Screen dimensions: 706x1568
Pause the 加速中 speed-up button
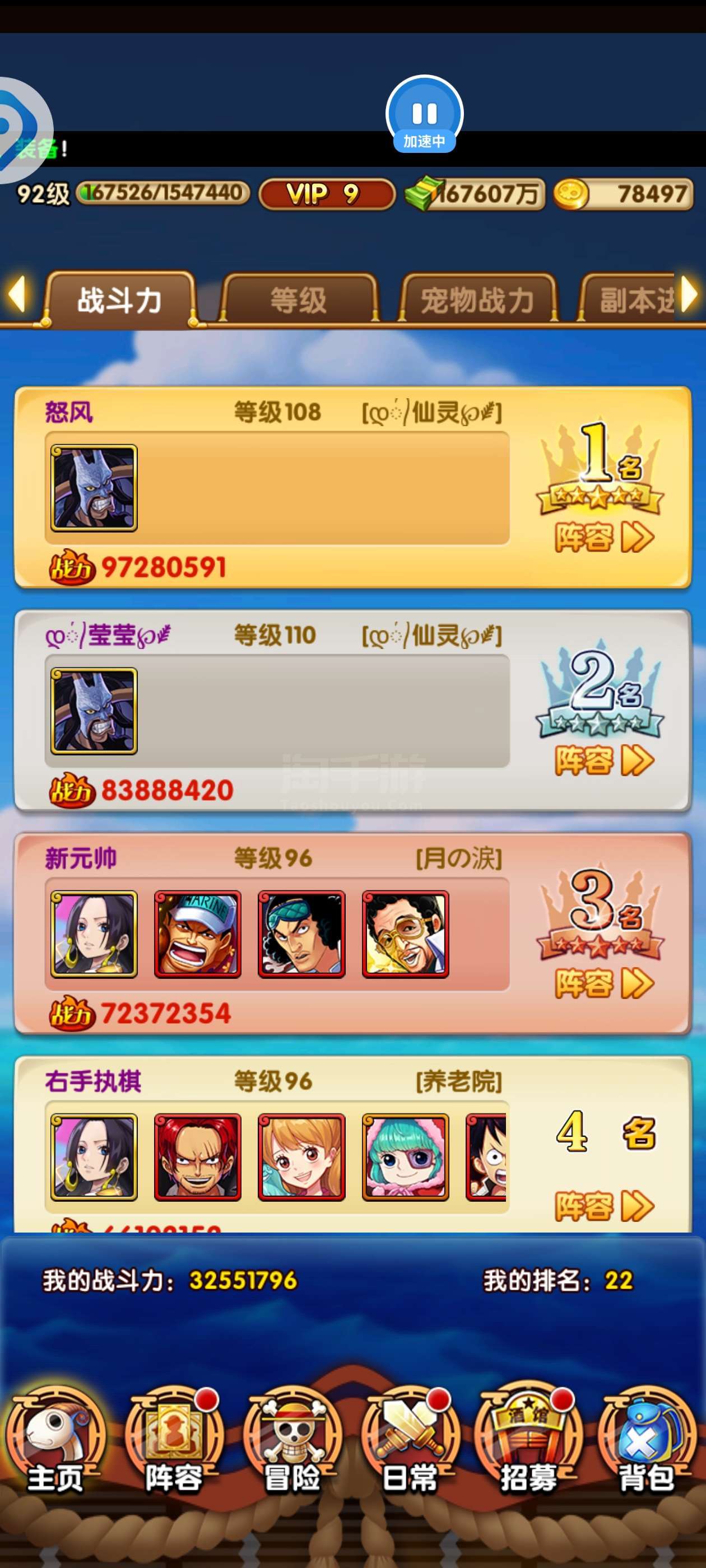click(x=424, y=114)
